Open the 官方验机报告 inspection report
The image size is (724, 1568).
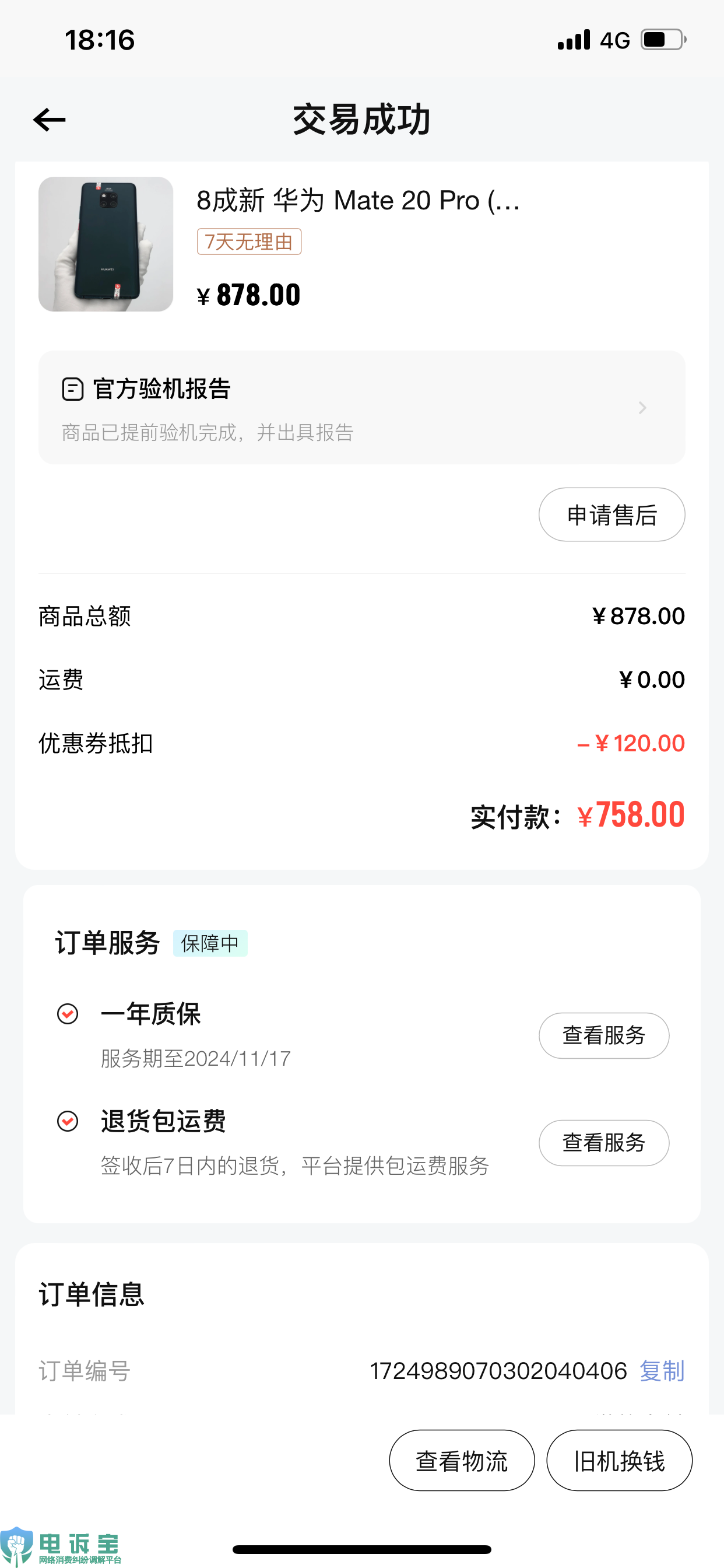362,407
